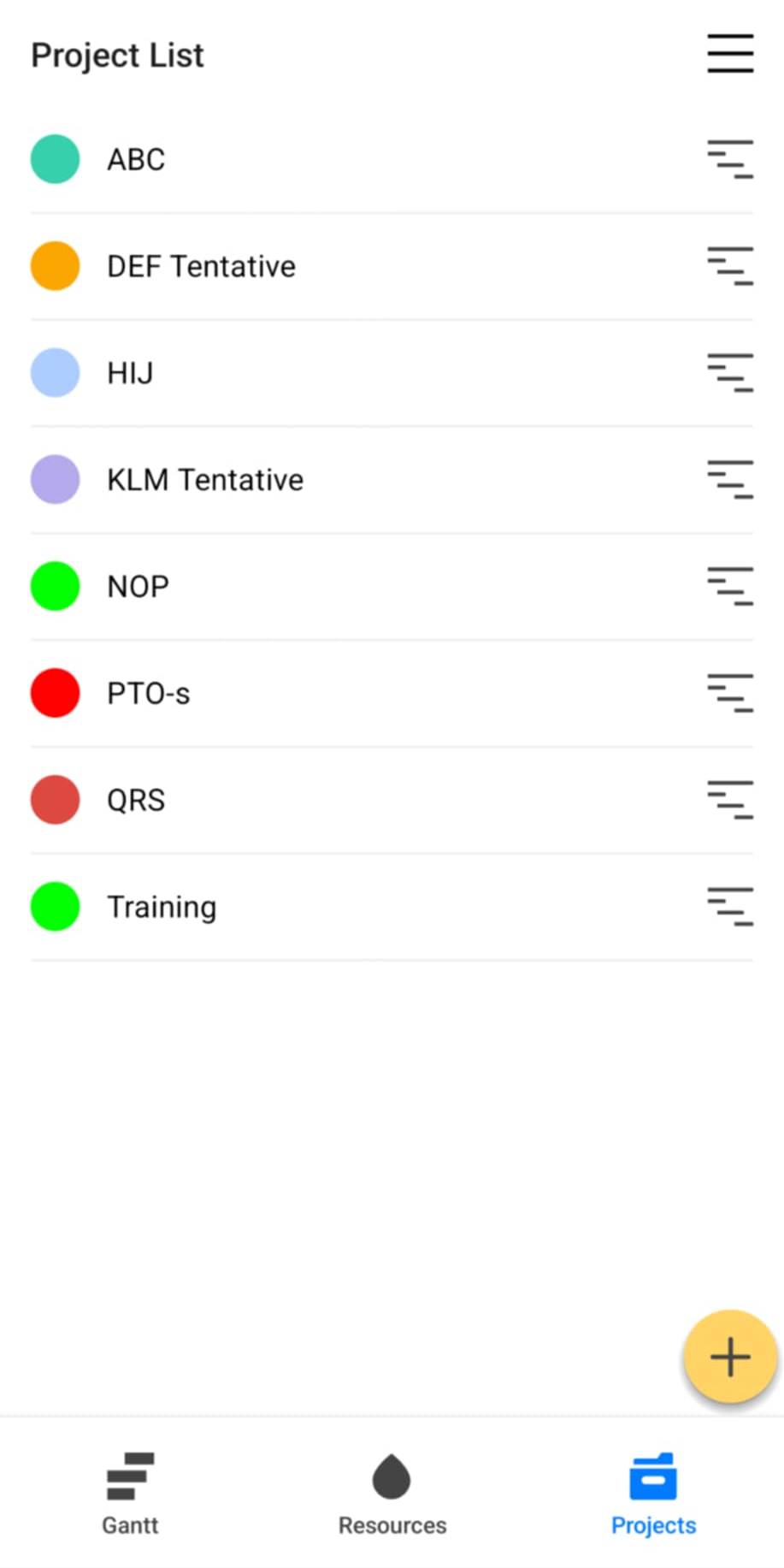The width and height of the screenshot is (784, 1568).
Task: Click the Gantt lines icon beside DEF Tentative
Action: [x=730, y=265]
